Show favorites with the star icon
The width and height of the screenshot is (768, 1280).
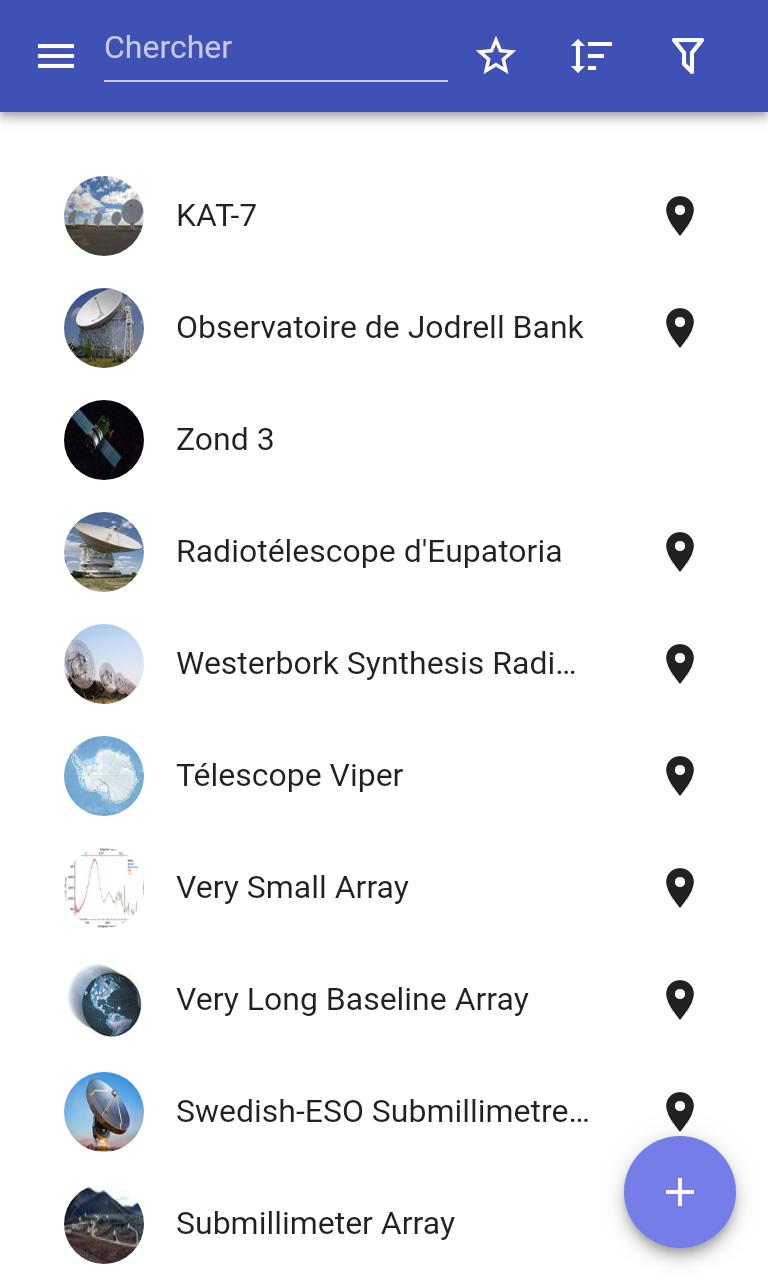coord(496,56)
